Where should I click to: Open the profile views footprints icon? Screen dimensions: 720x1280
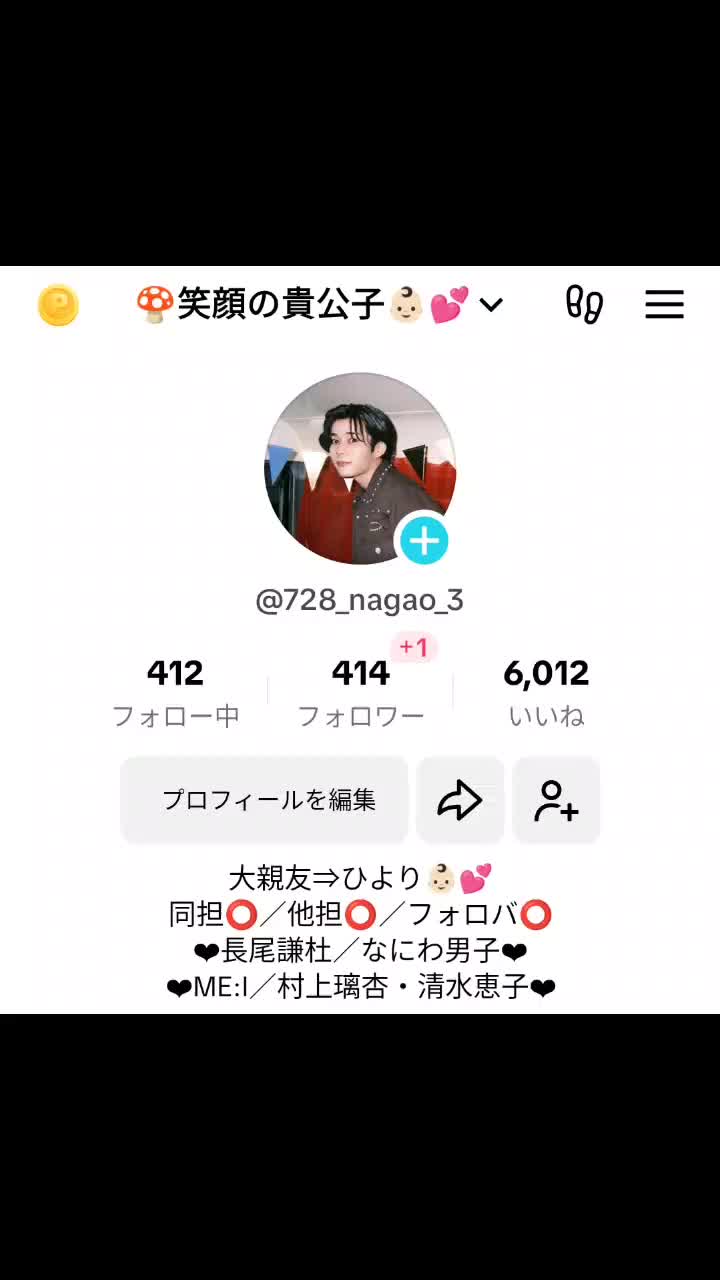(x=584, y=304)
